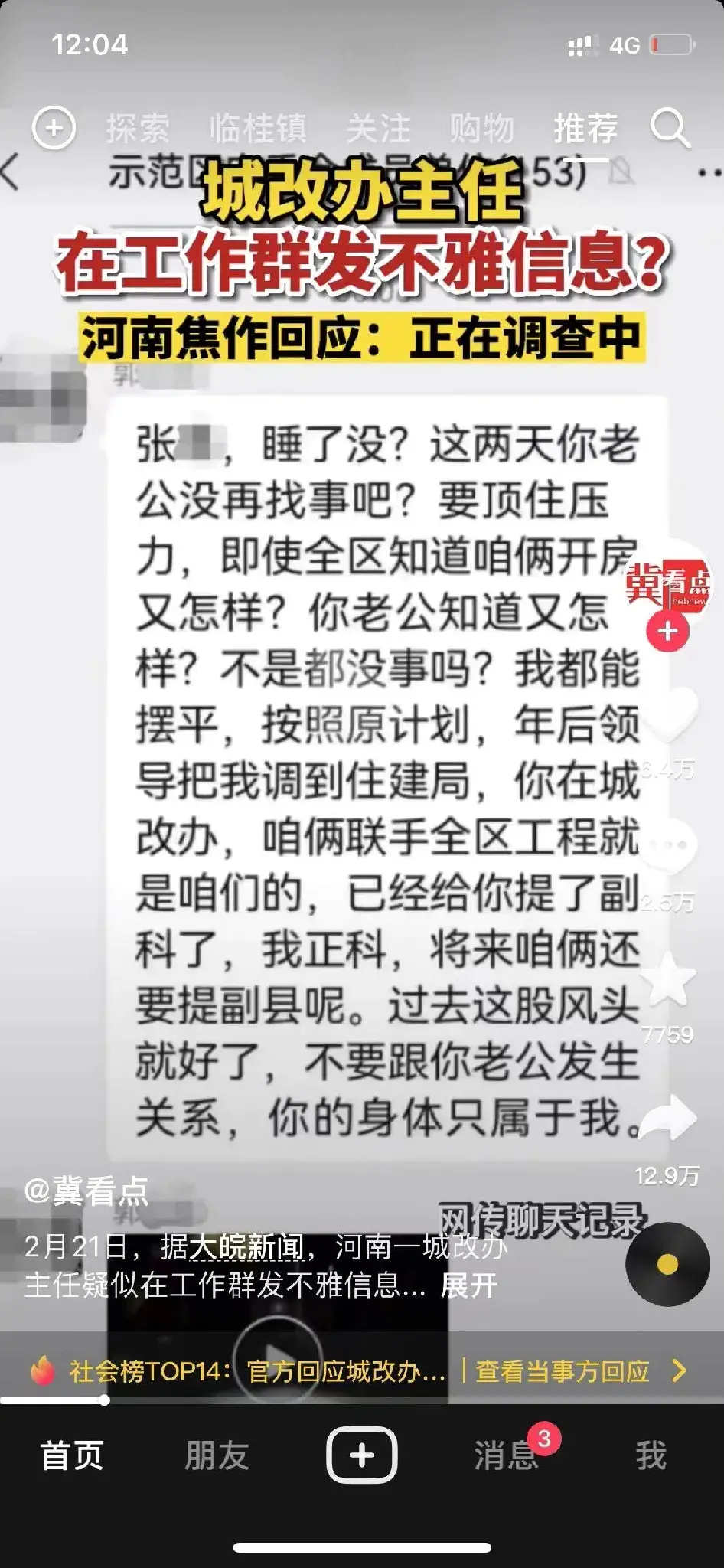Open 社会榜TOP14 trending banner
This screenshot has height=1568, width=724.
click(x=237, y=1370)
